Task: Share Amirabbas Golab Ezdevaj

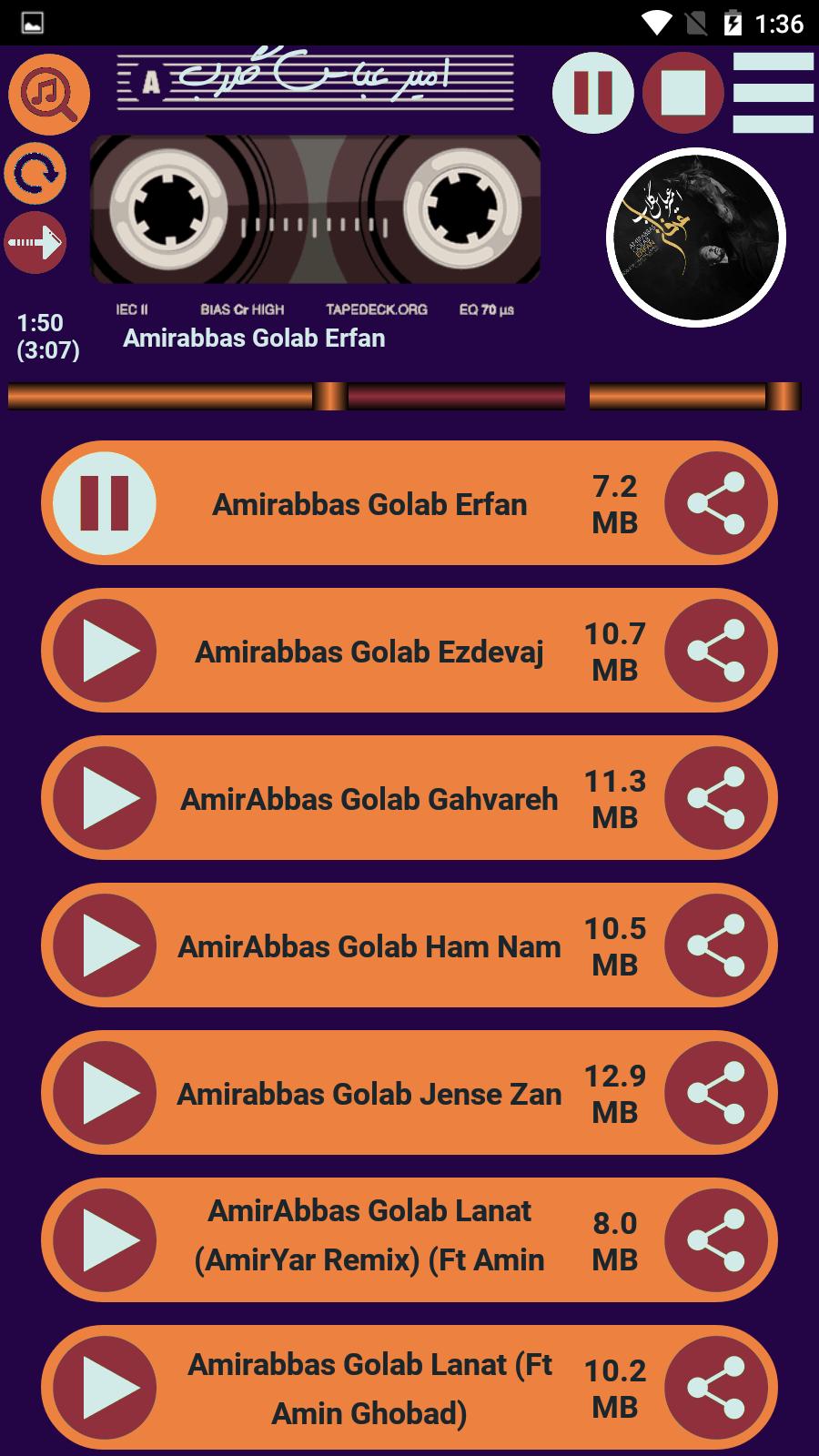Action: click(x=716, y=651)
